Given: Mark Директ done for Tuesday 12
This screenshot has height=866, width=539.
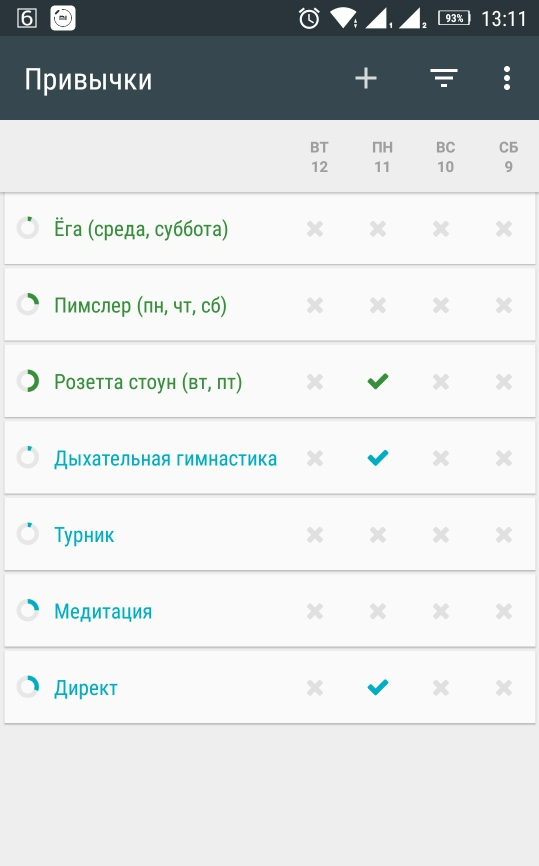Looking at the screenshot, I should [x=315, y=688].
